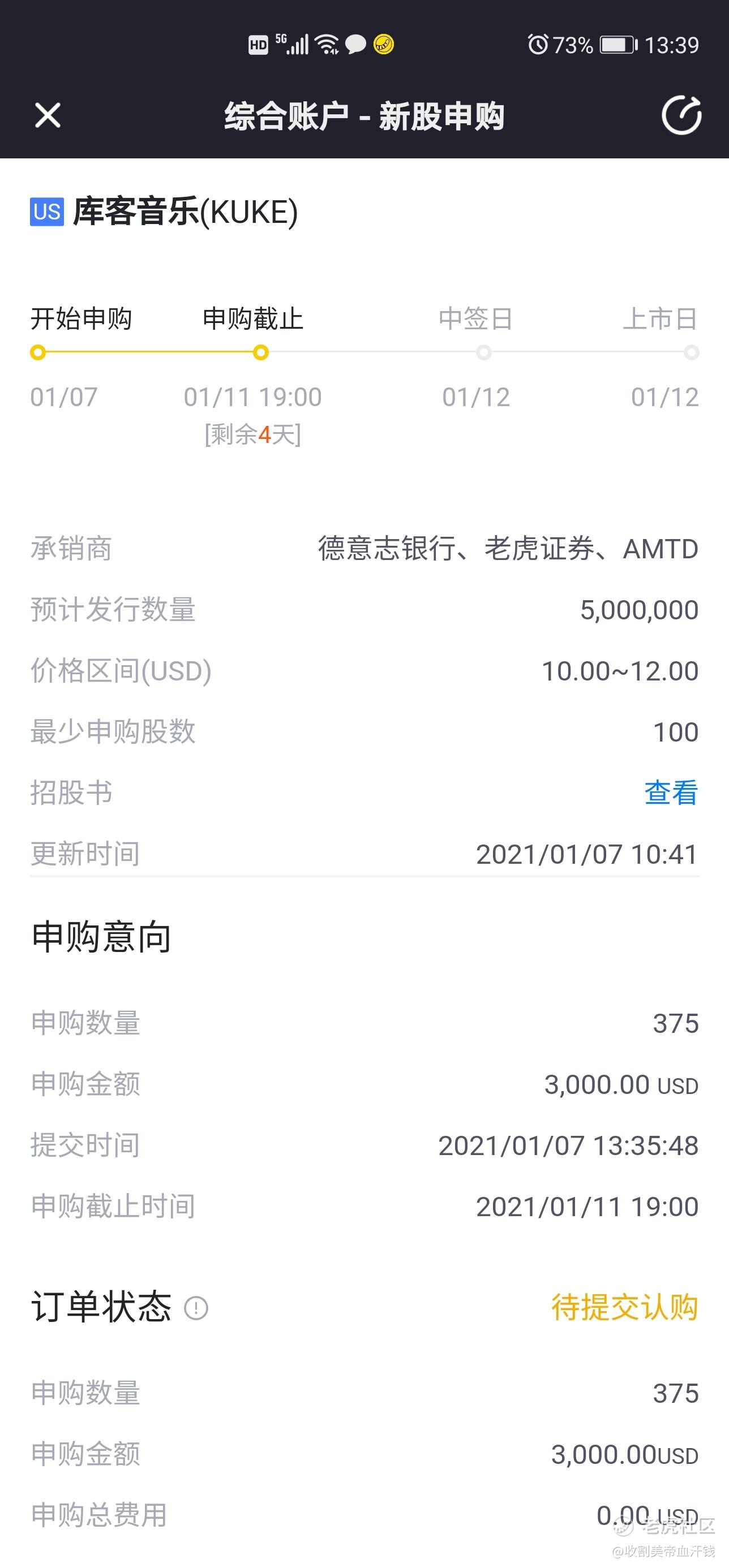Tap the refresh icon in the header
Screen dimensions: 729x1568
681,114
